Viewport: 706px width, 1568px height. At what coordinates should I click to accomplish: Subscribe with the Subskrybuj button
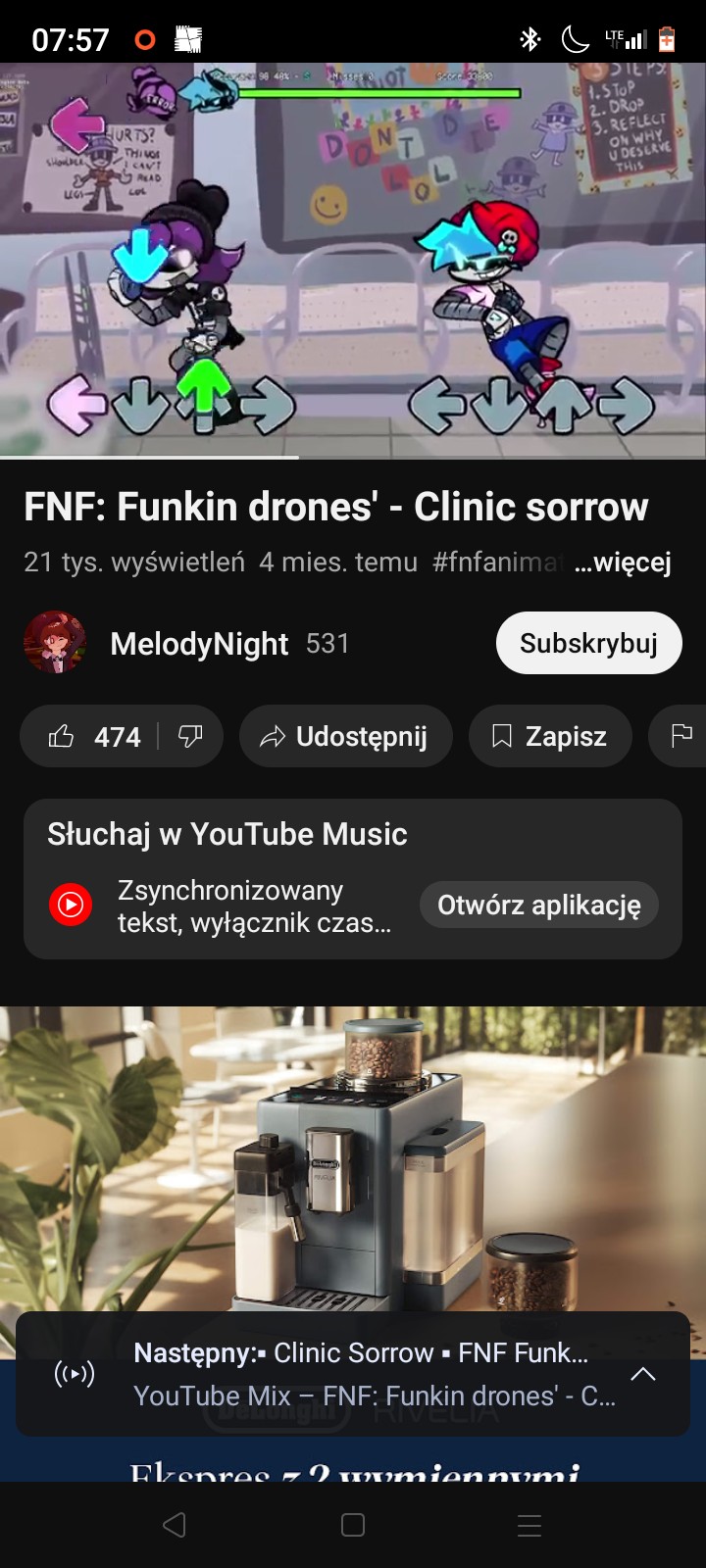point(588,643)
